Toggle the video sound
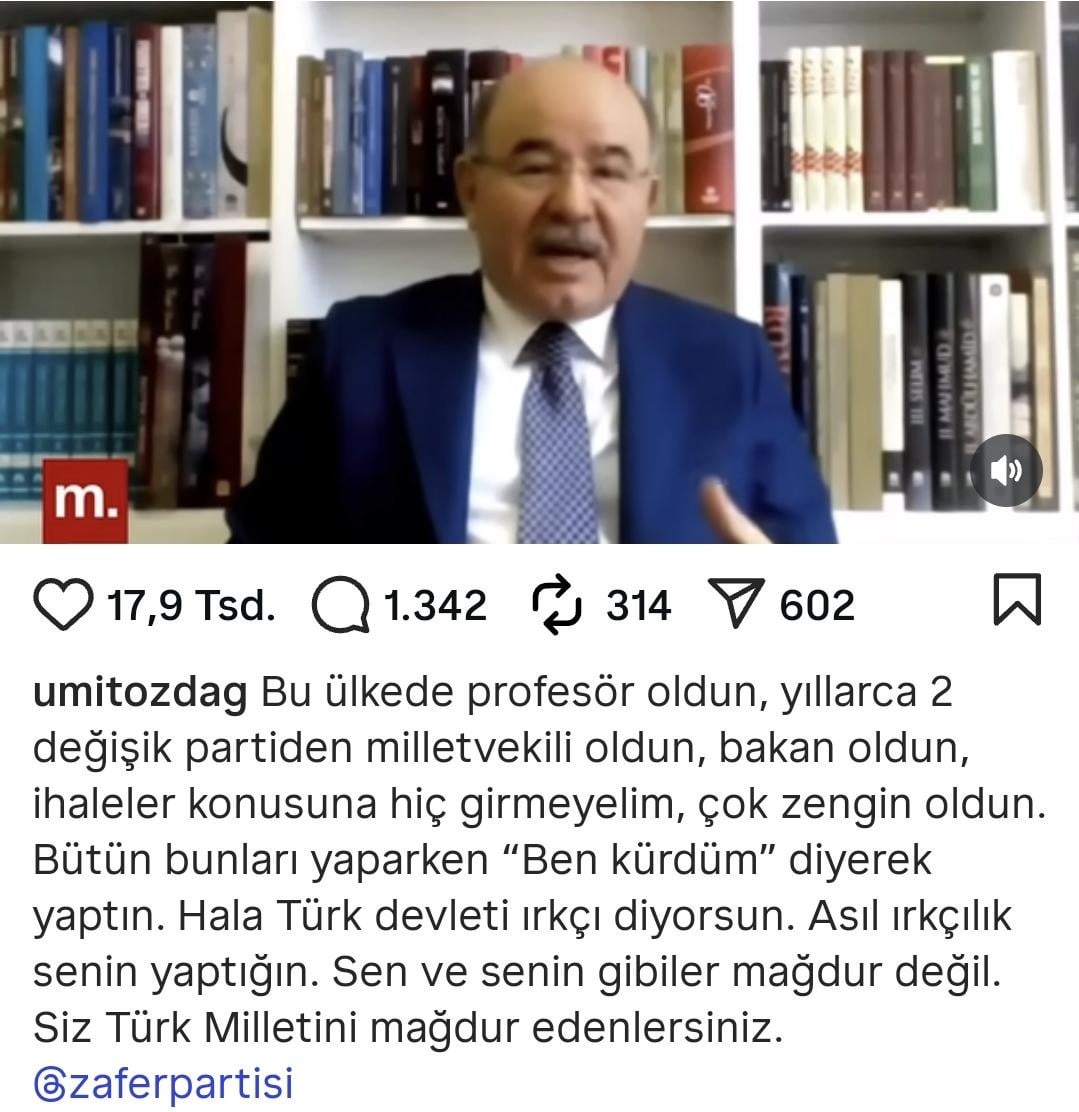This screenshot has width=1079, height=1112. click(1006, 471)
